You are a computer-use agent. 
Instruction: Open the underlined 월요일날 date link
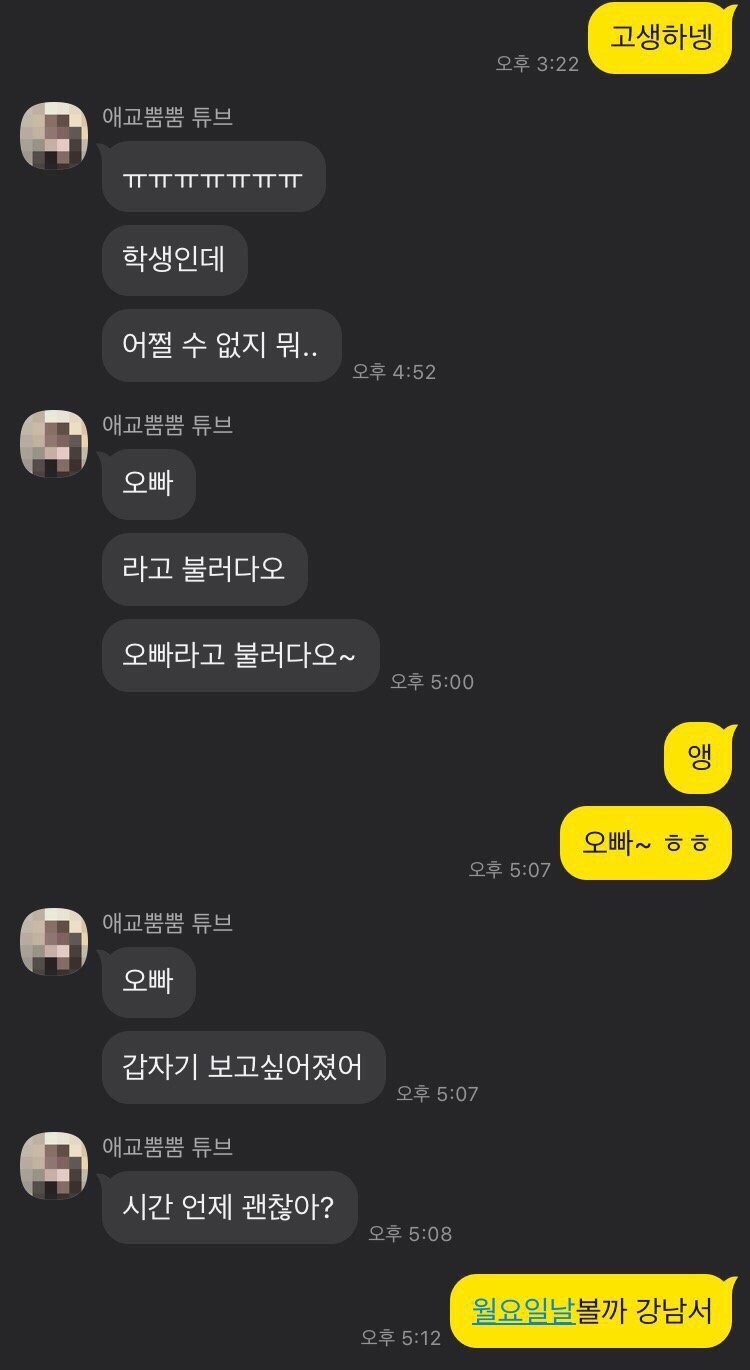(523, 1310)
